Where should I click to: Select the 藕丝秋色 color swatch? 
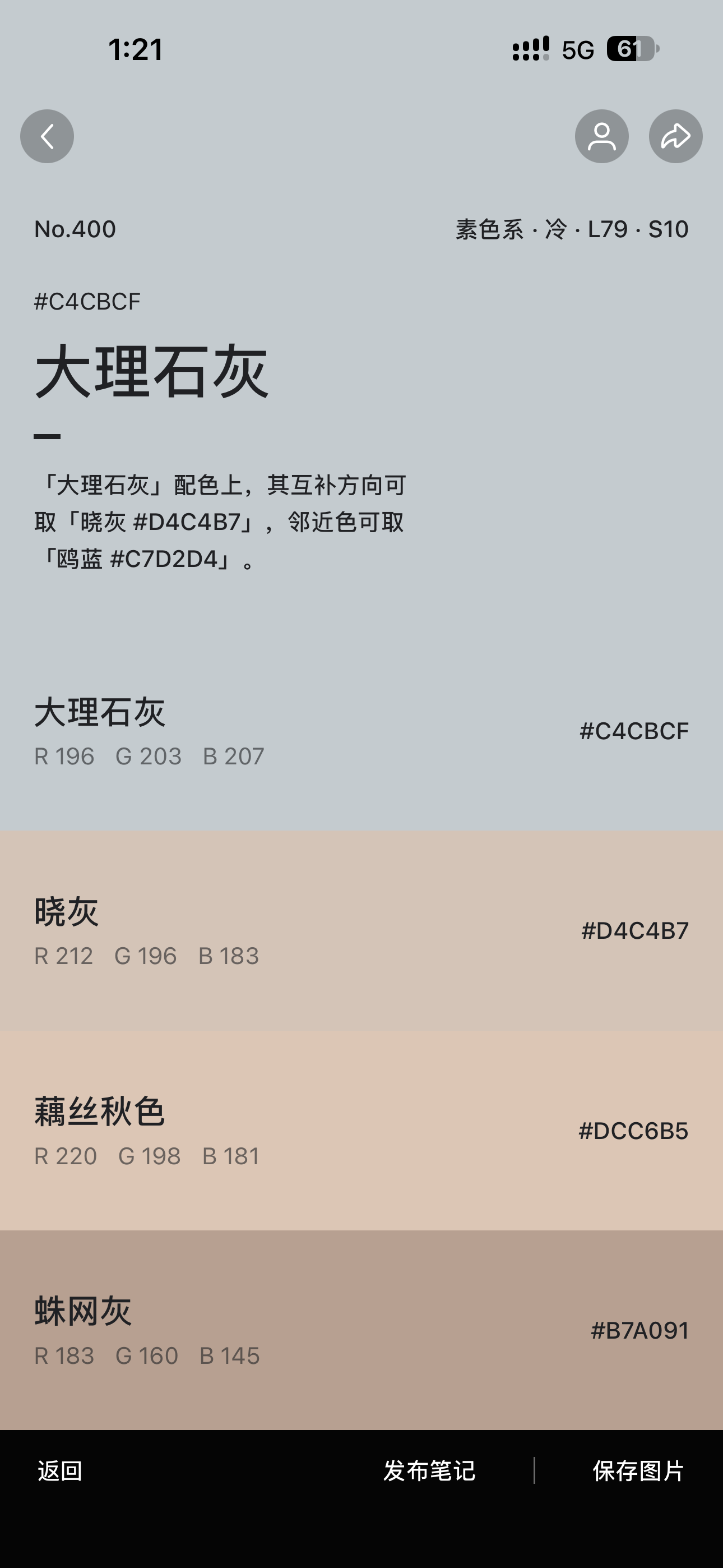pyautogui.click(x=361, y=1131)
